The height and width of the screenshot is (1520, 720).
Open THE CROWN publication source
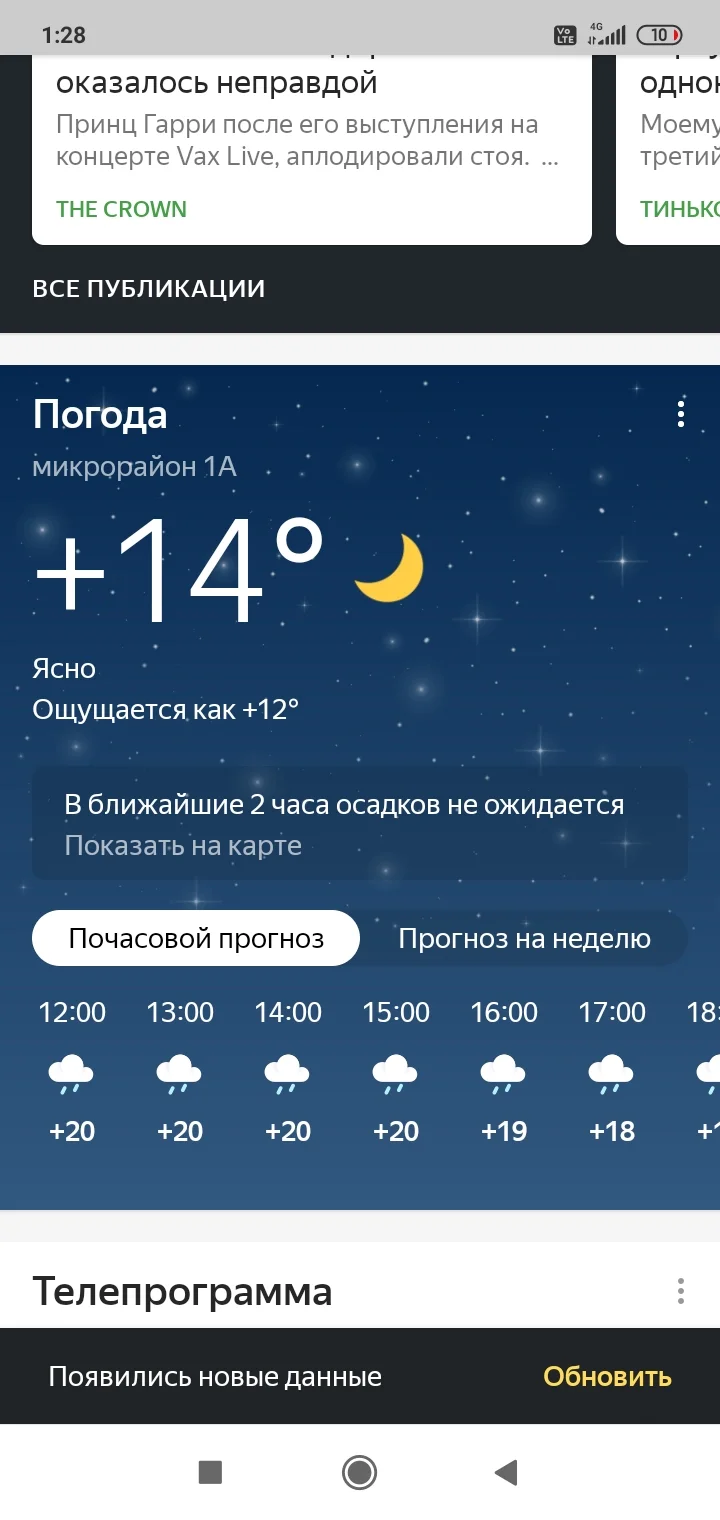point(121,209)
